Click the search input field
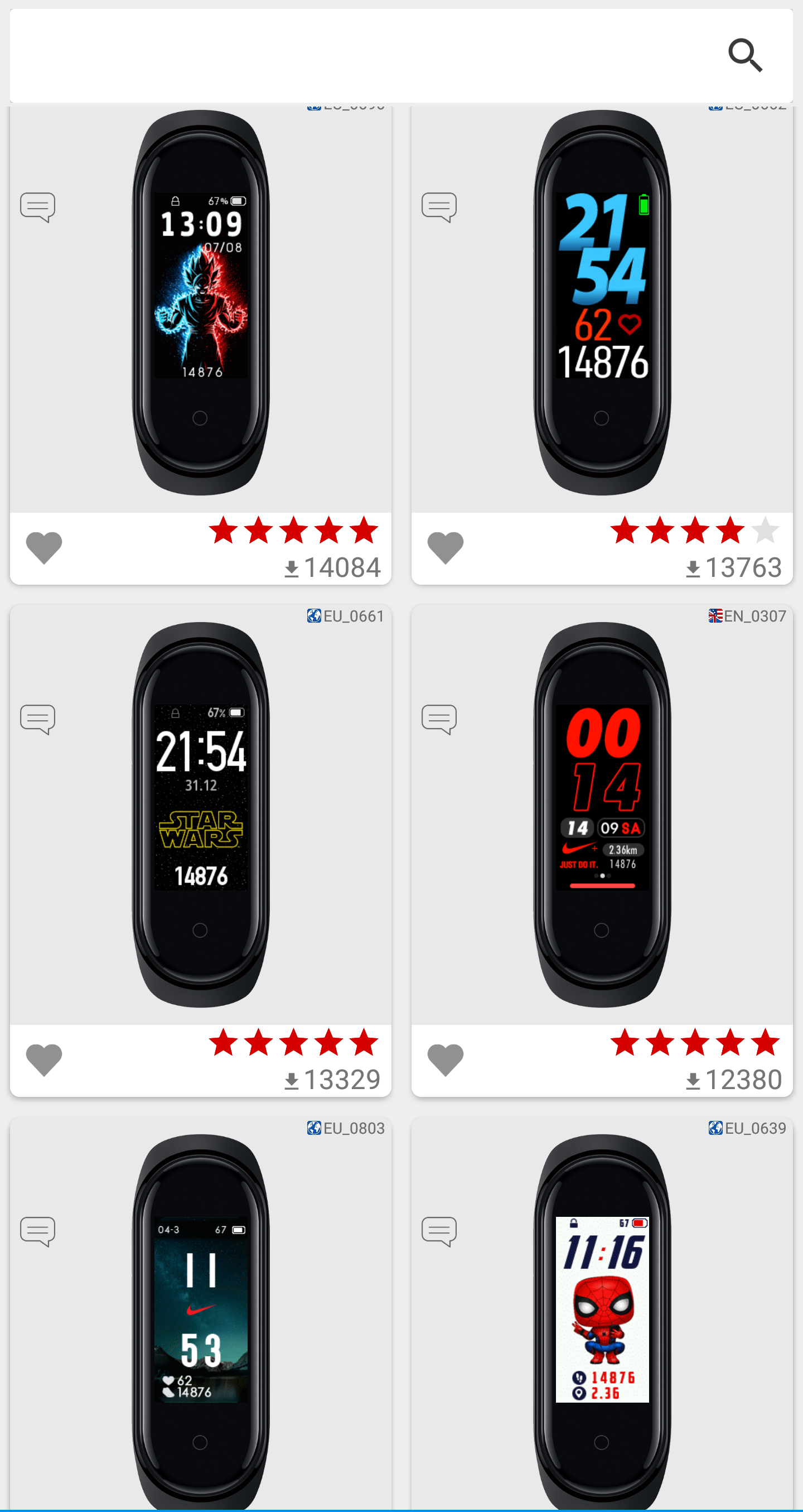803x1512 pixels. (x=352, y=55)
